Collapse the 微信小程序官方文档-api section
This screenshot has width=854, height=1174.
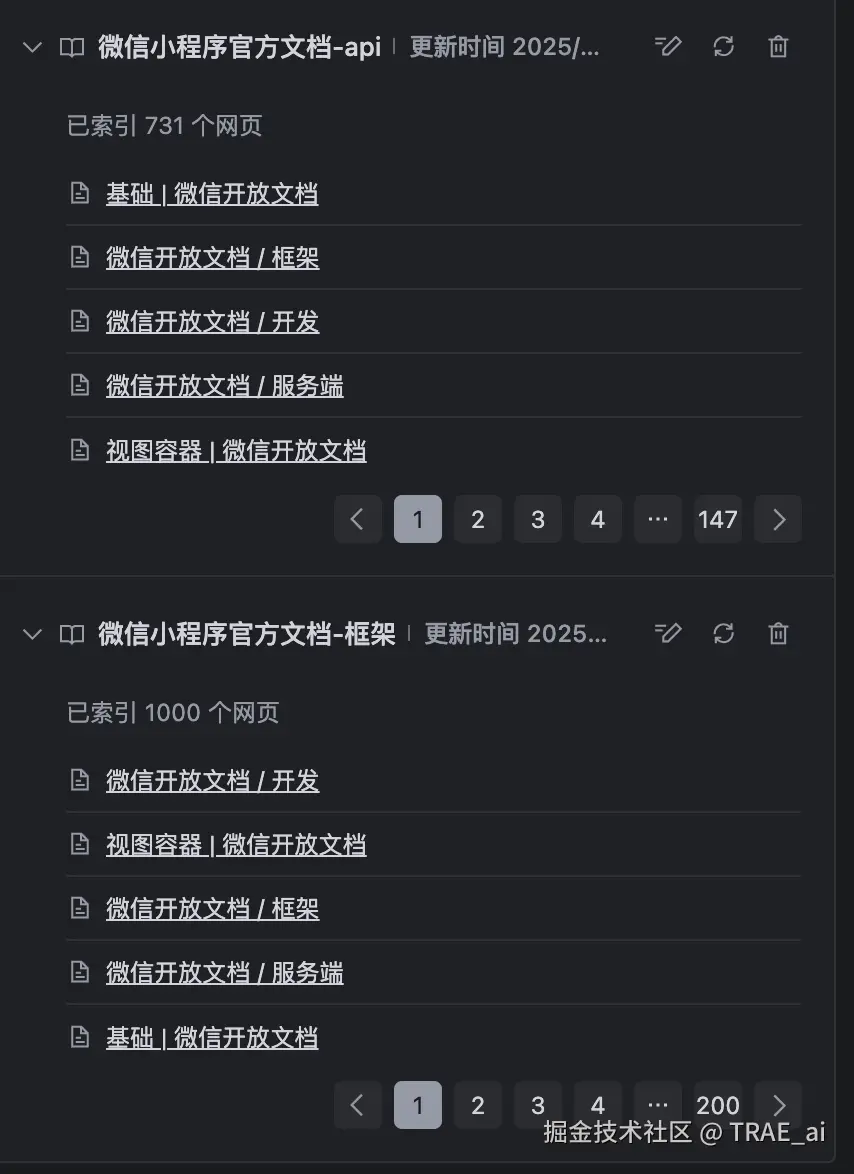pos(32,47)
